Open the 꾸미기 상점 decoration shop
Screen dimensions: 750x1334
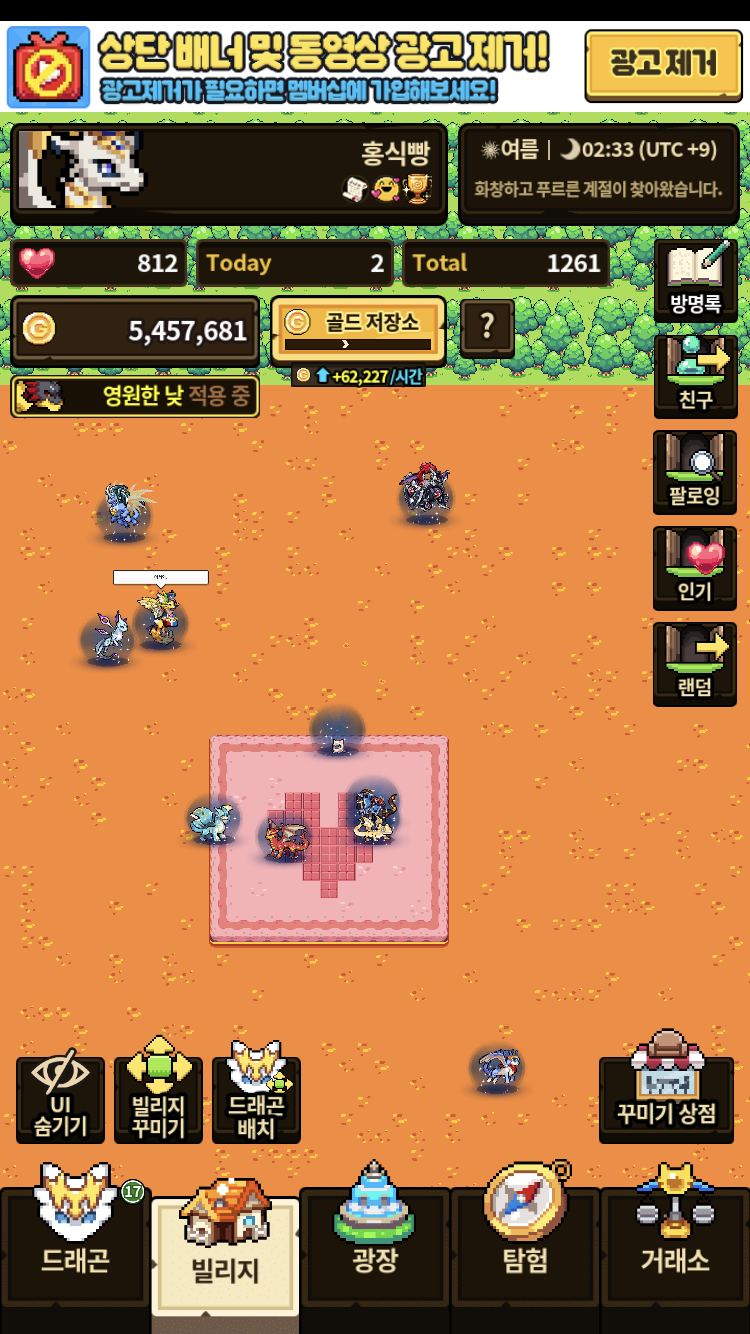click(x=666, y=1098)
